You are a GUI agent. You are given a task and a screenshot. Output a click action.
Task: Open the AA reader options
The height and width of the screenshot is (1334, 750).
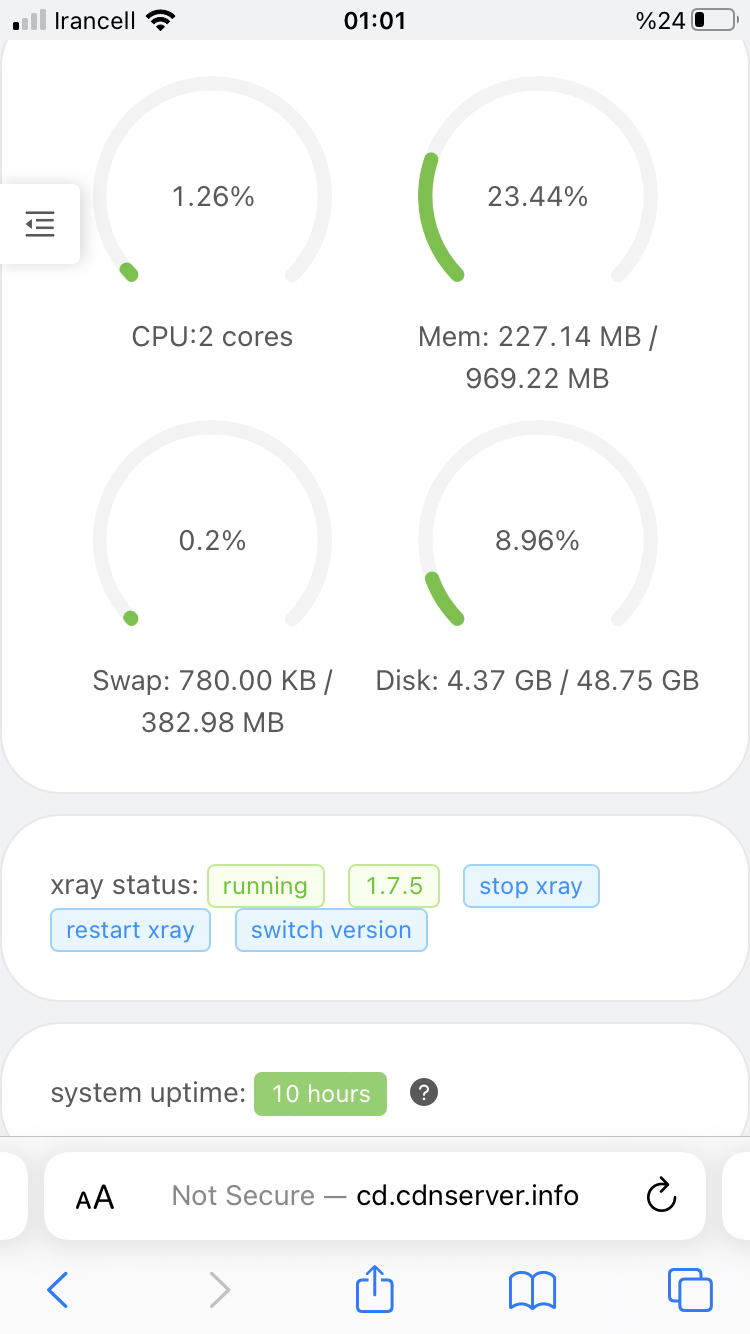tap(95, 1196)
